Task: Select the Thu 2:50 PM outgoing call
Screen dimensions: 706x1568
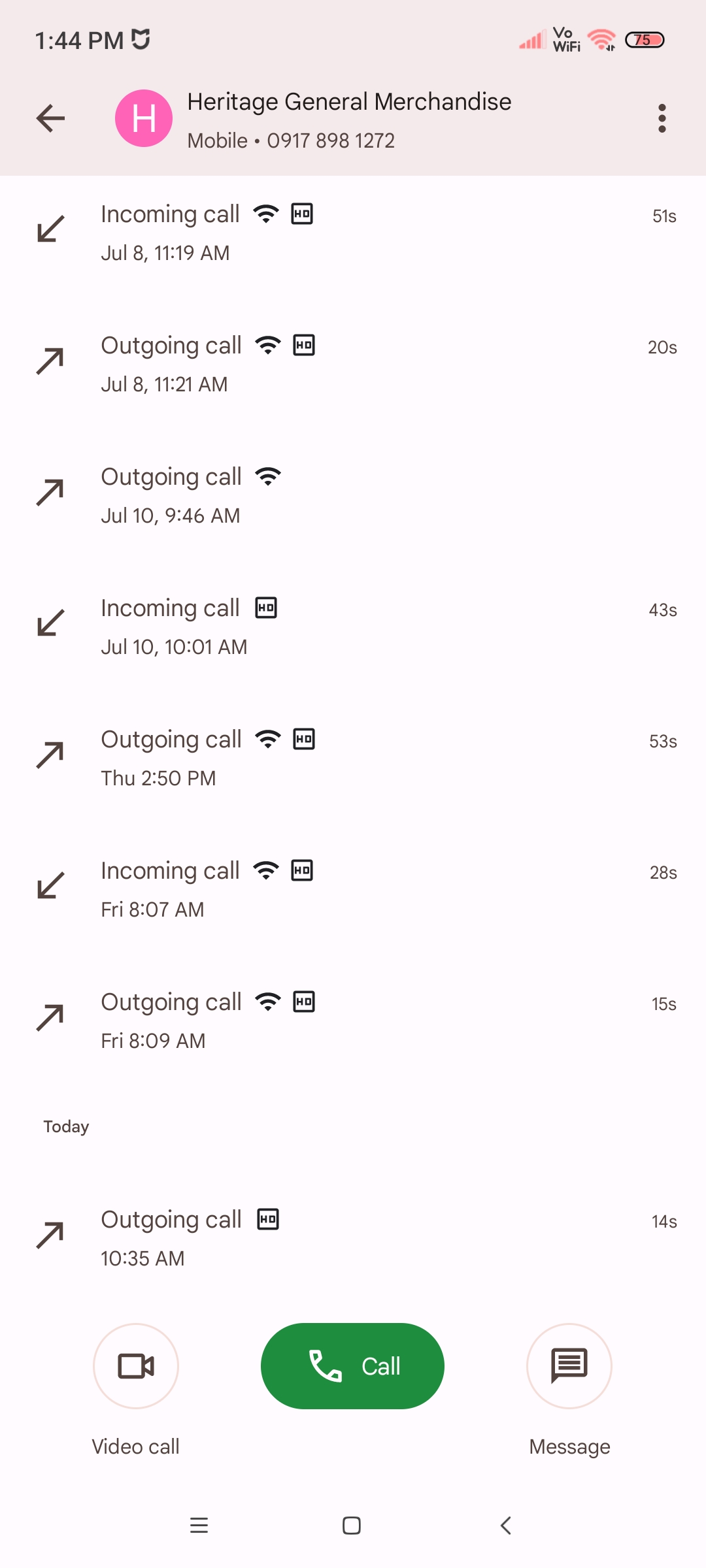Action: click(353, 759)
